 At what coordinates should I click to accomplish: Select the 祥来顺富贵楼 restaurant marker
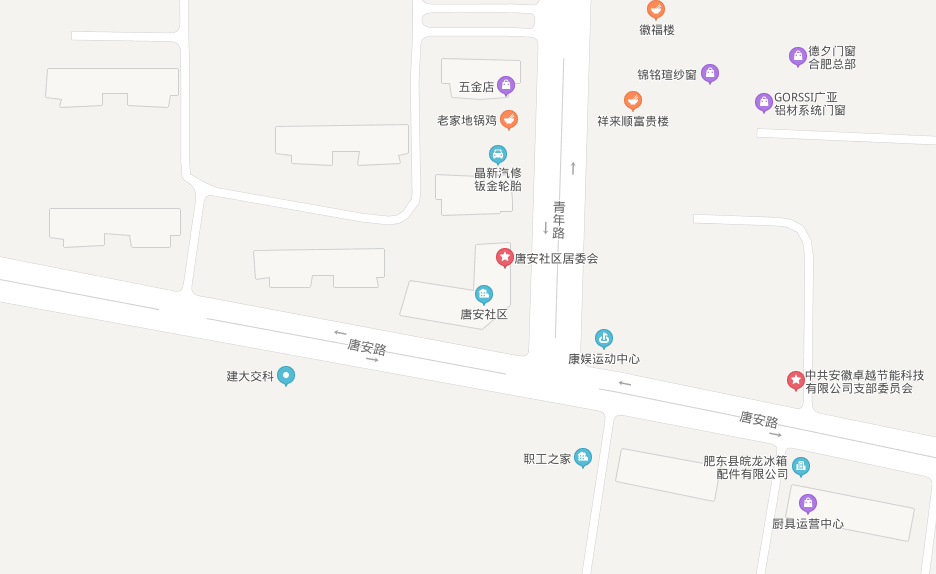(633, 100)
